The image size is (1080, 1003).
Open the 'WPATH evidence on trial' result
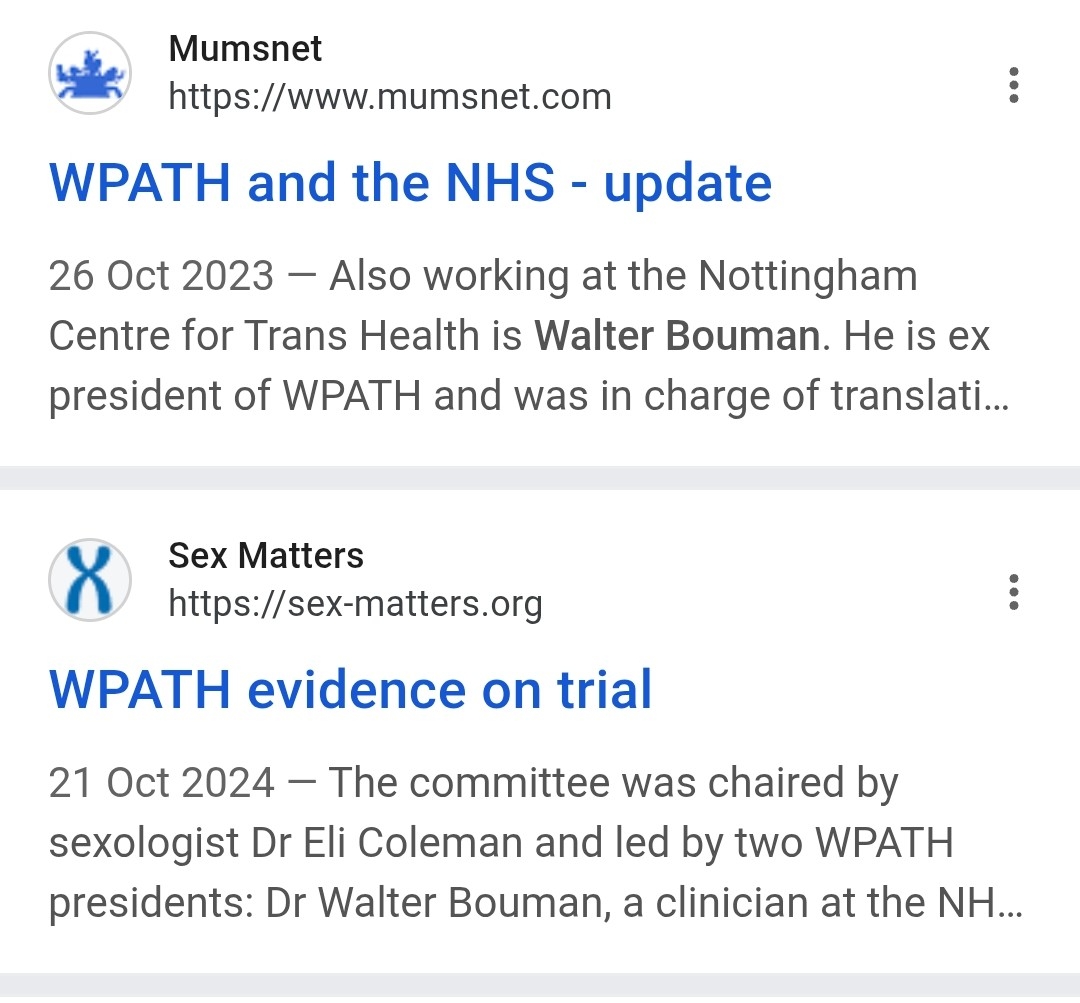click(350, 690)
